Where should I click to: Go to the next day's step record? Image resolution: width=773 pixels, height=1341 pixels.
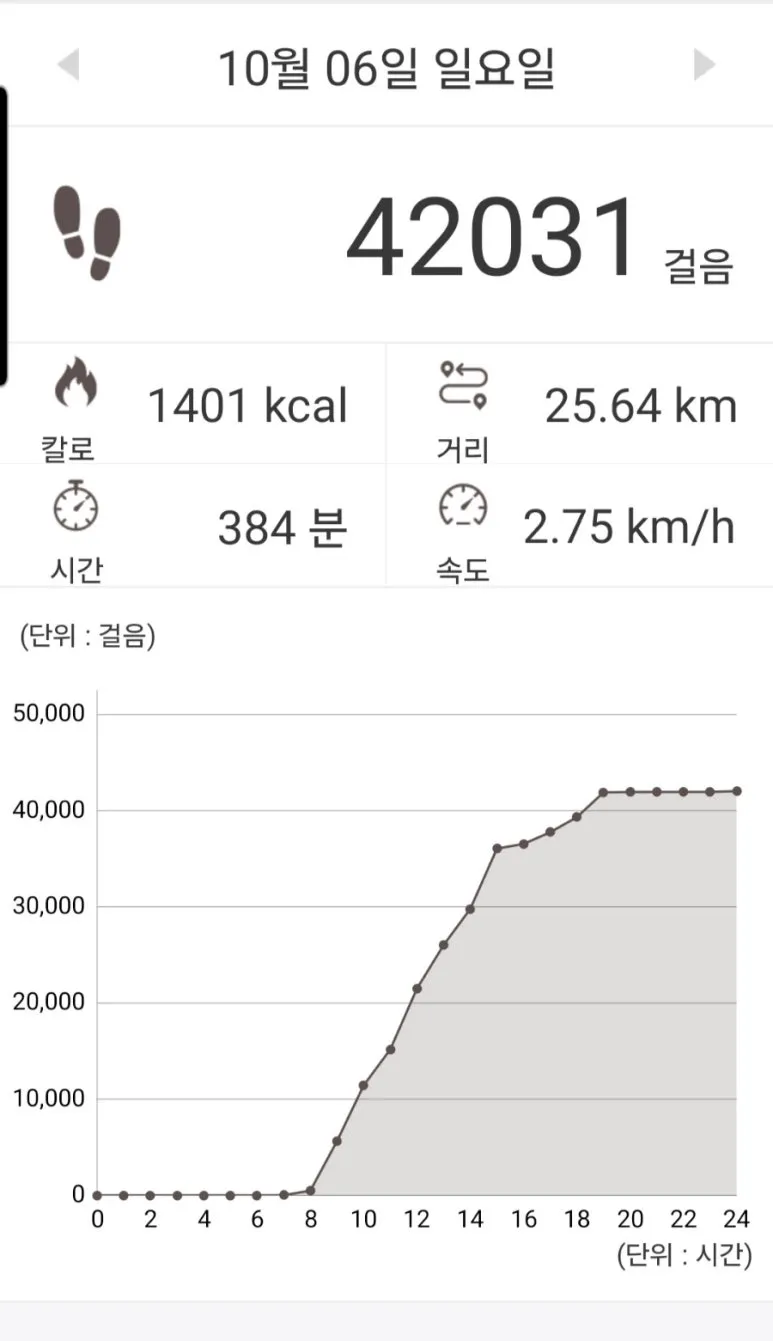[x=704, y=66]
